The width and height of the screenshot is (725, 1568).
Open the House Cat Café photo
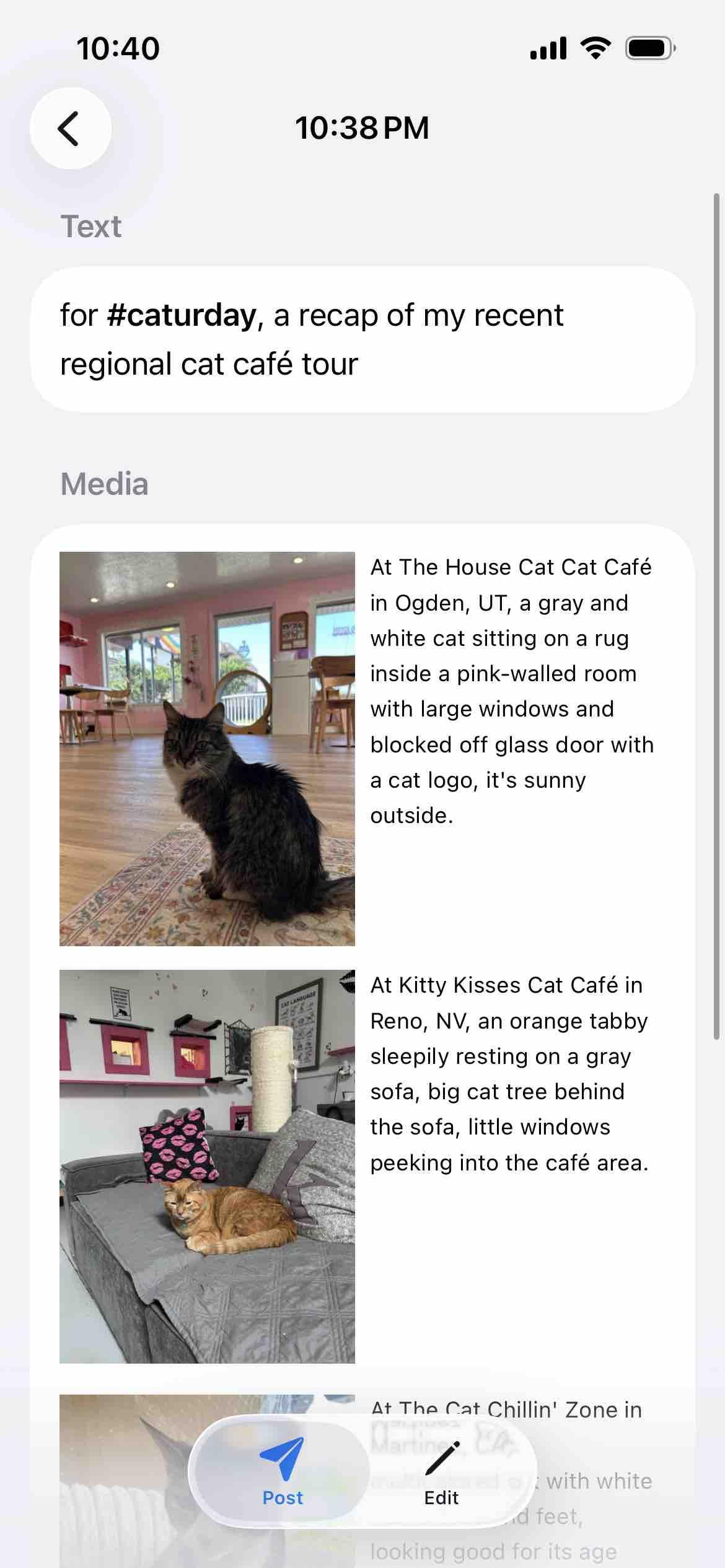pos(207,749)
